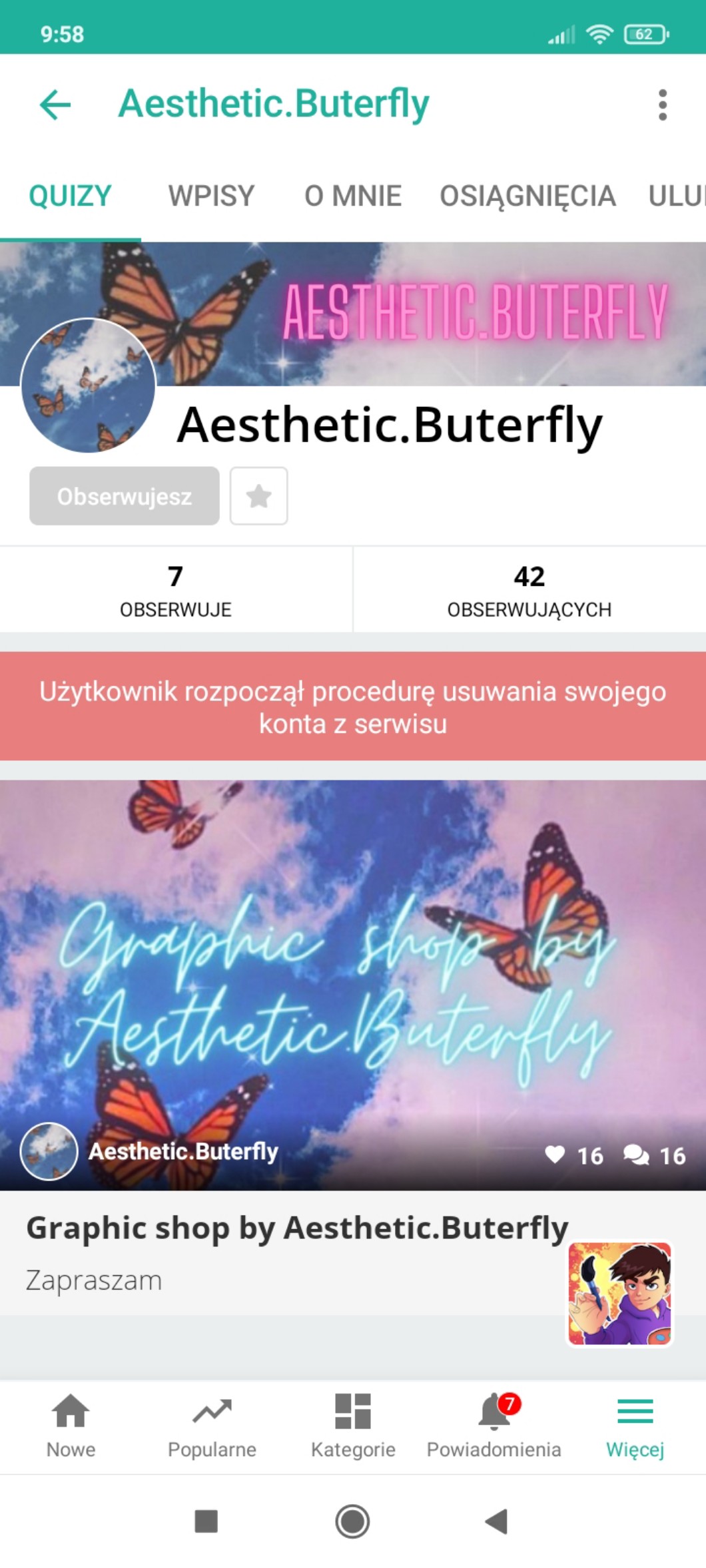Image resolution: width=706 pixels, height=1568 pixels.
Task: Open the Więcej menu
Action: coord(635,1426)
